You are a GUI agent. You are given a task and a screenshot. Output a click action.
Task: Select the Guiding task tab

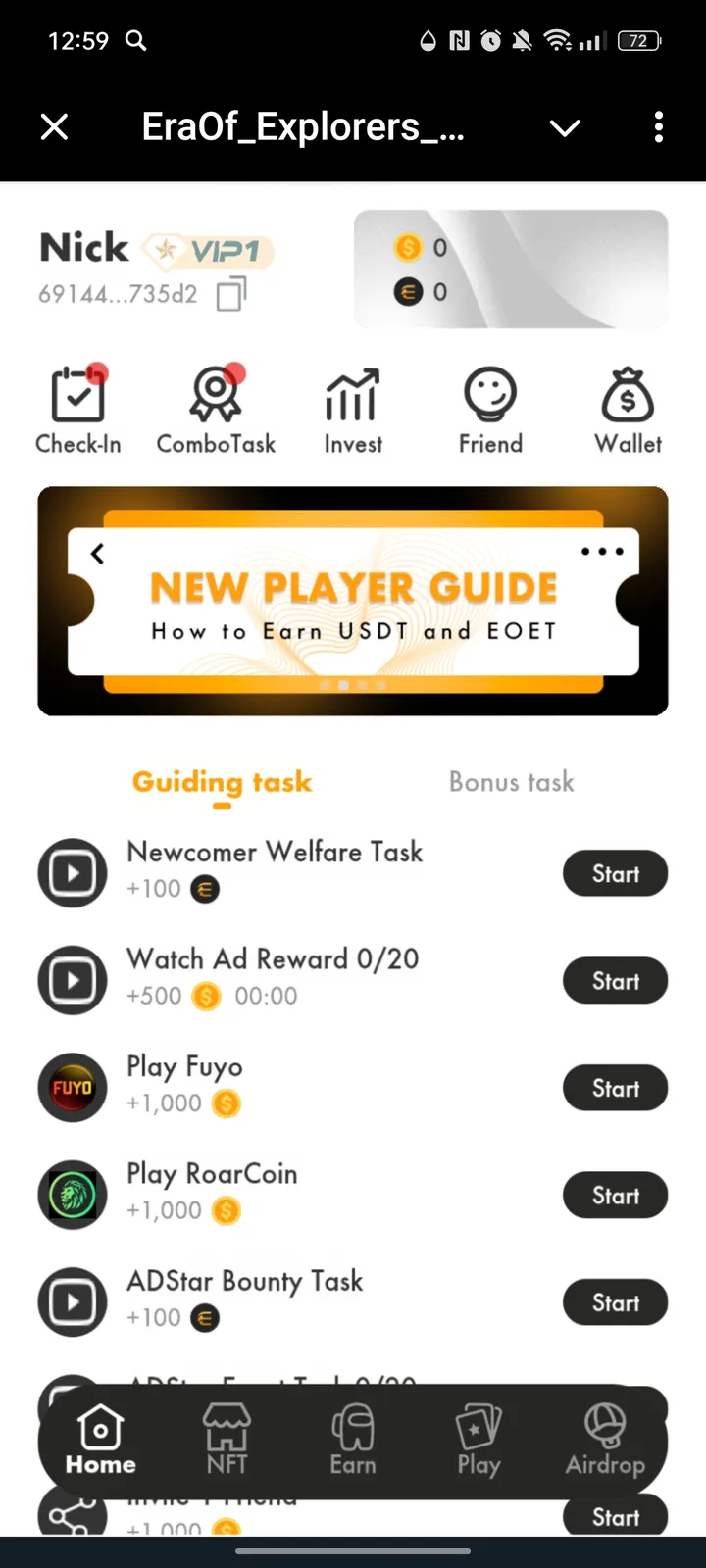click(x=222, y=782)
